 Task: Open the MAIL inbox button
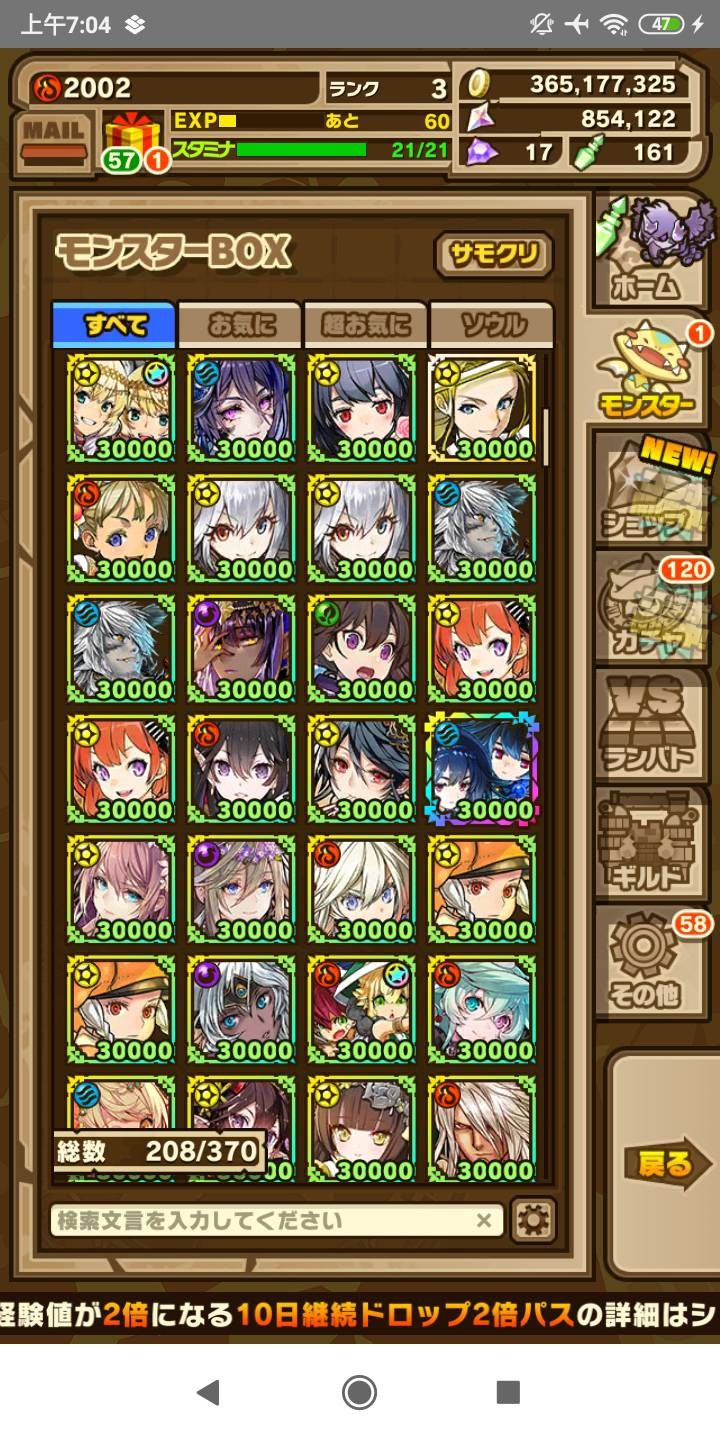pos(53,141)
